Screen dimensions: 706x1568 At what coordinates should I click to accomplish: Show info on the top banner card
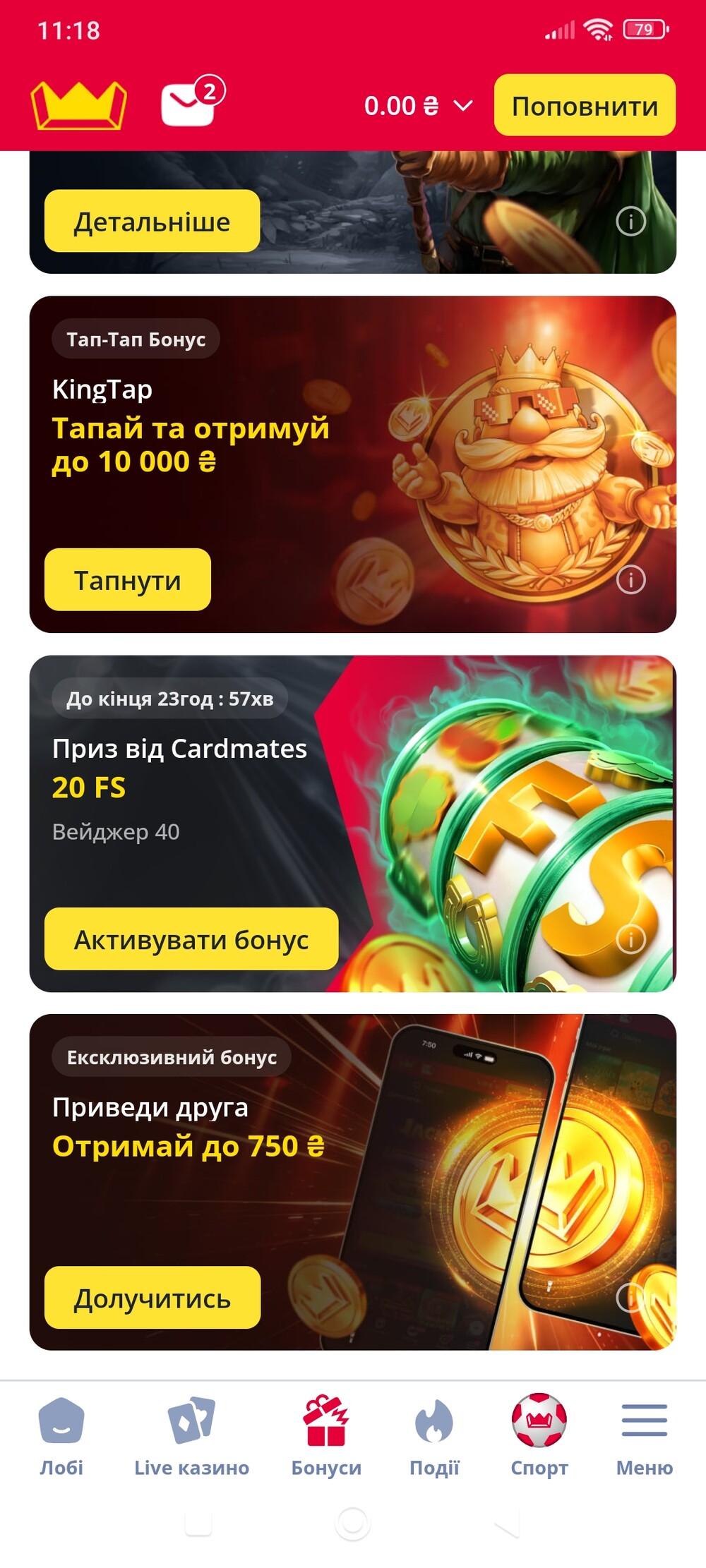pyautogui.click(x=630, y=221)
